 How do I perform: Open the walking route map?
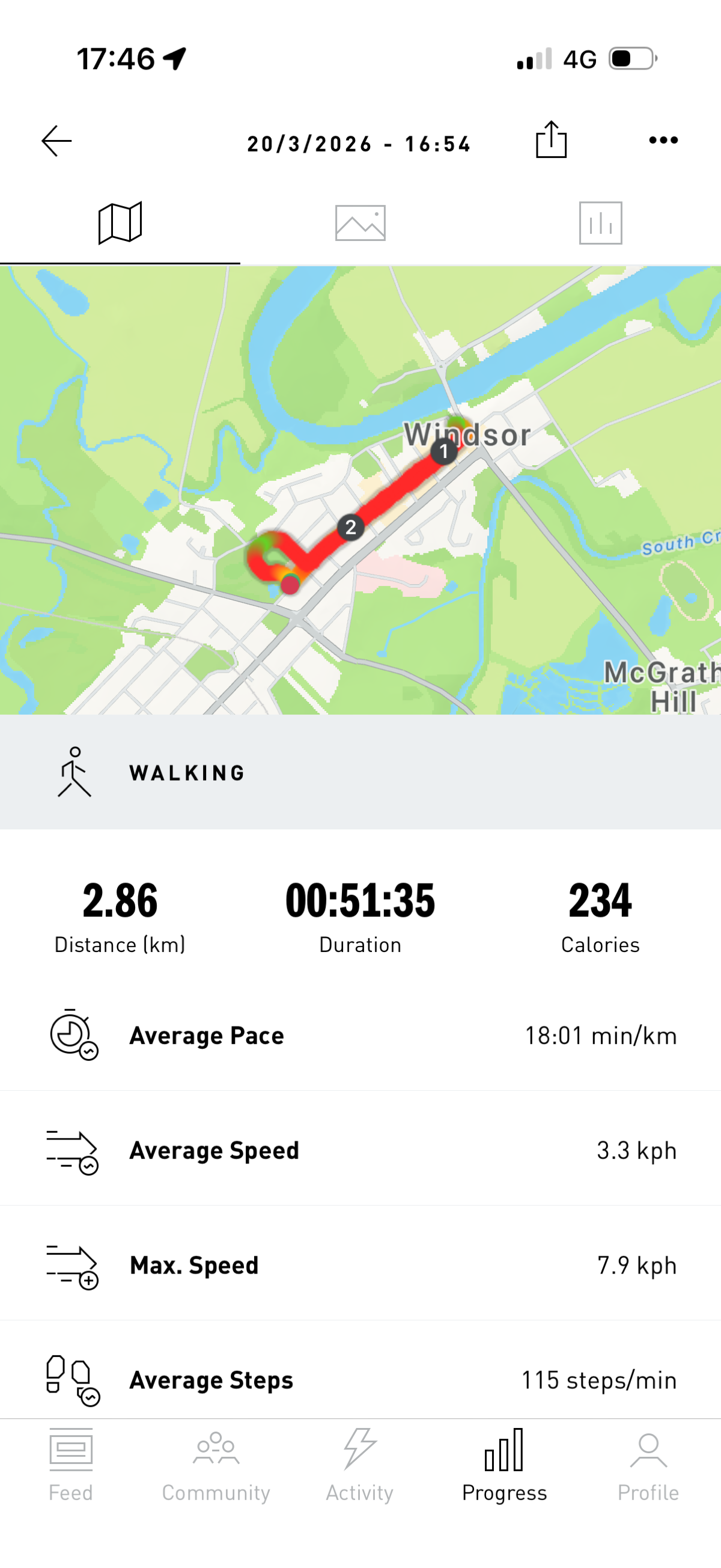[x=360, y=490]
